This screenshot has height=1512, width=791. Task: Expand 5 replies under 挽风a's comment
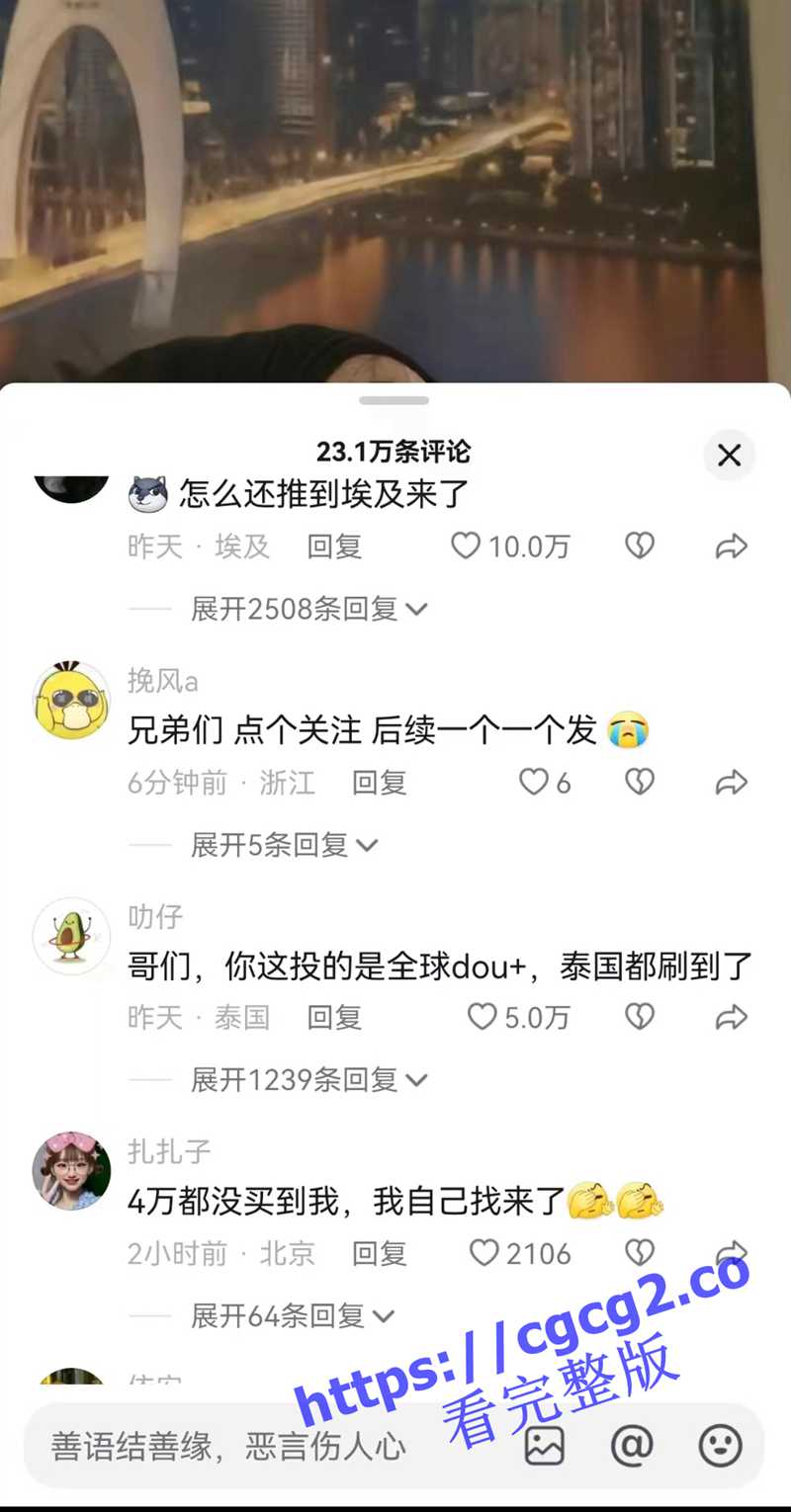pos(283,845)
